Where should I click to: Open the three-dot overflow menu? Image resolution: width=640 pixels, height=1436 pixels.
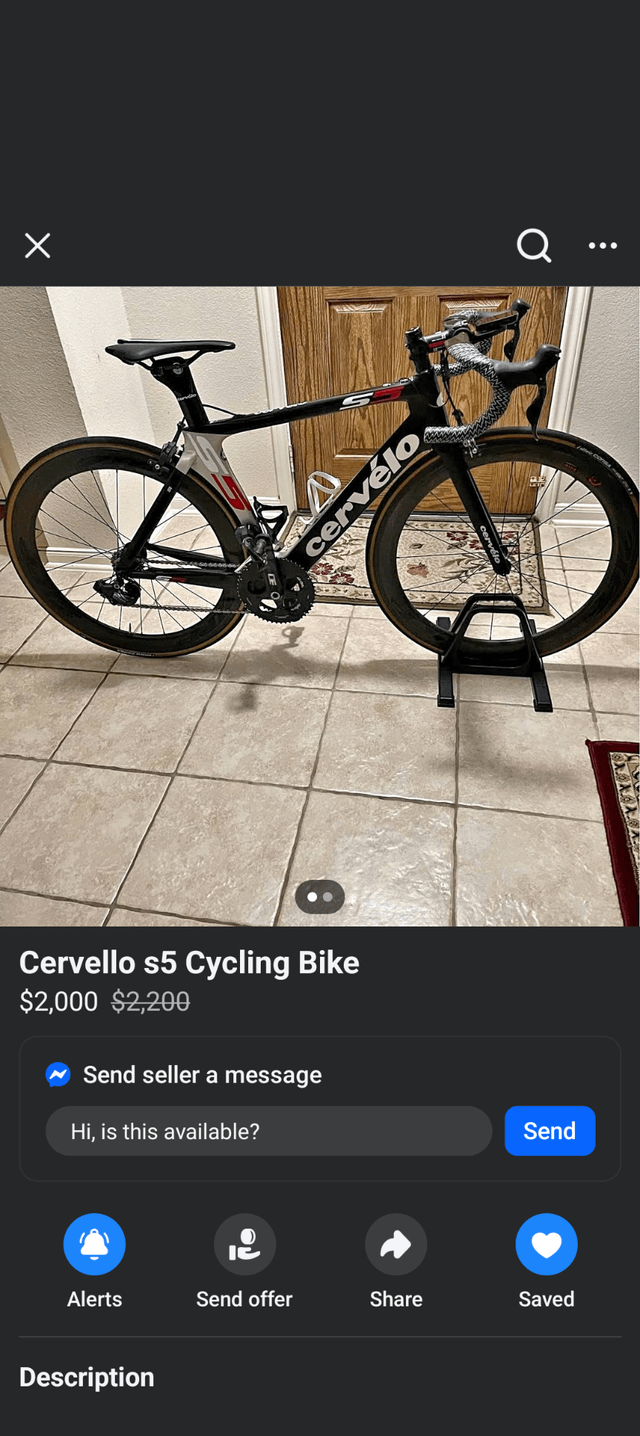click(x=602, y=246)
